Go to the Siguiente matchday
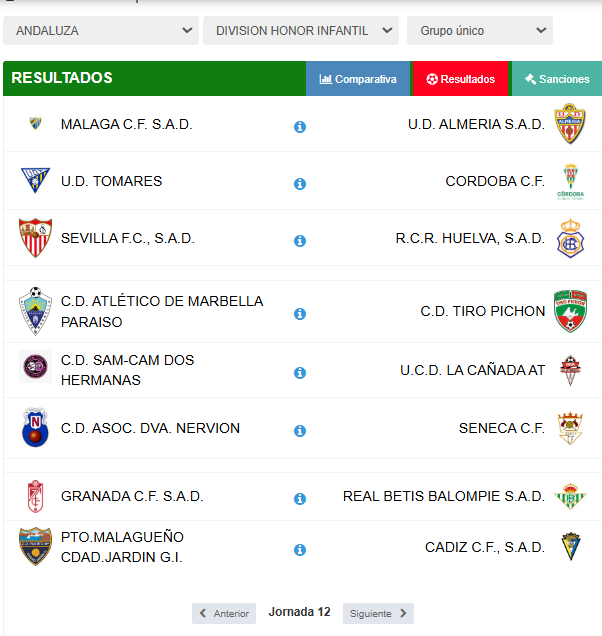602x636 pixels. coord(378,614)
